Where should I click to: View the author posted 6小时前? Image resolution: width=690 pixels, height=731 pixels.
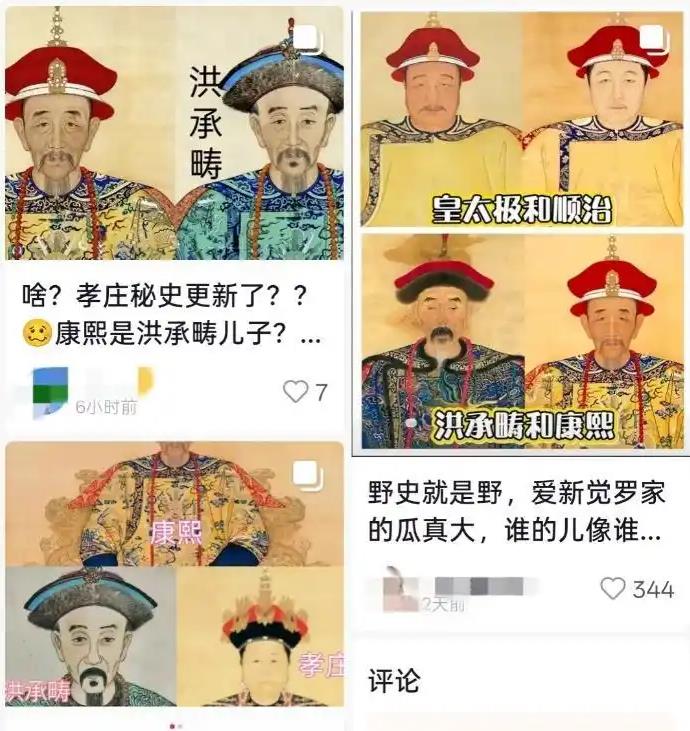(x=52, y=388)
